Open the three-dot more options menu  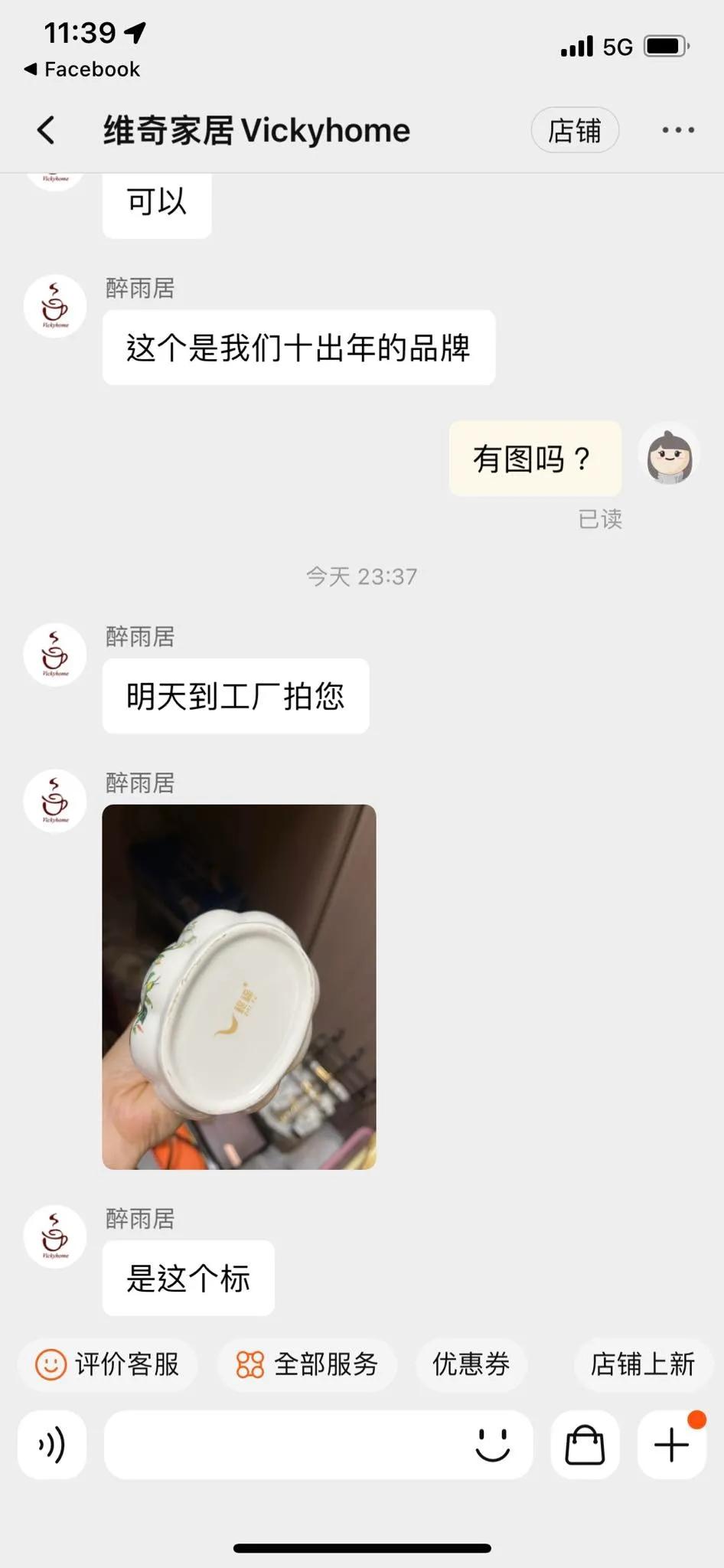pos(677,130)
